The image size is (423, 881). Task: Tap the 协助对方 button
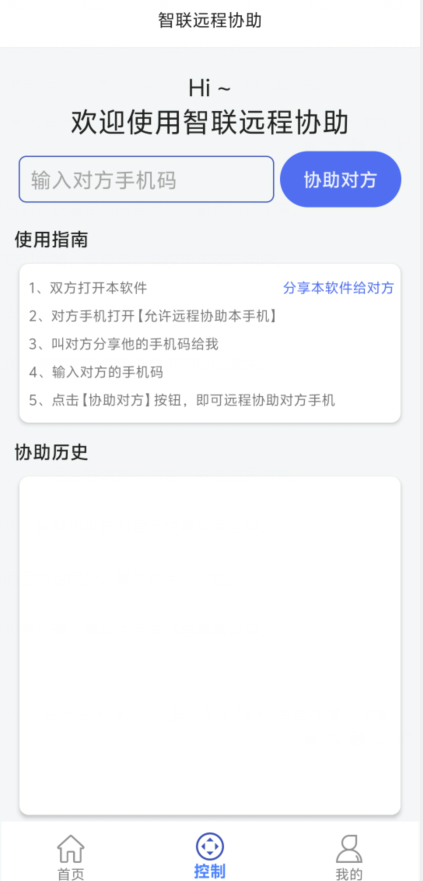[x=340, y=179]
